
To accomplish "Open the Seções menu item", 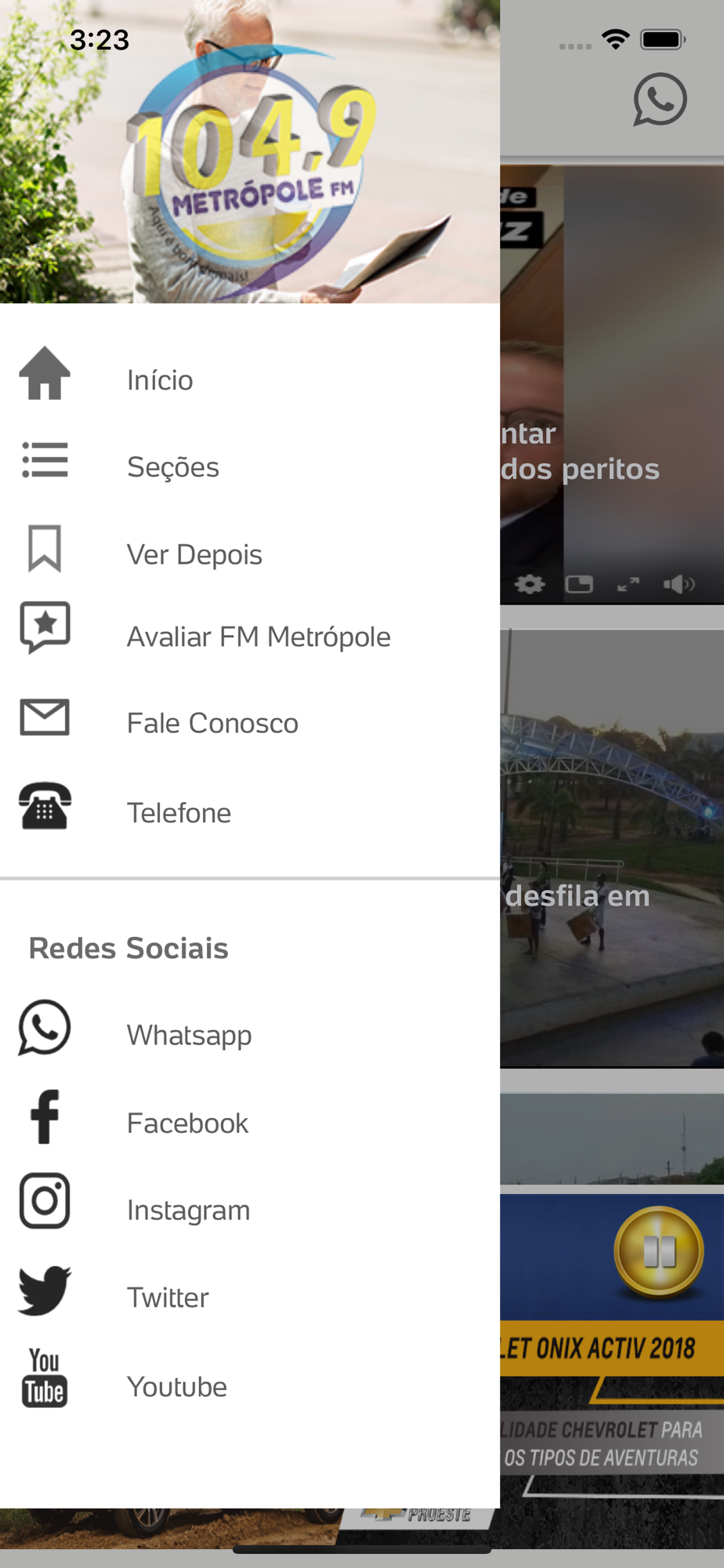I will pyautogui.click(x=172, y=467).
